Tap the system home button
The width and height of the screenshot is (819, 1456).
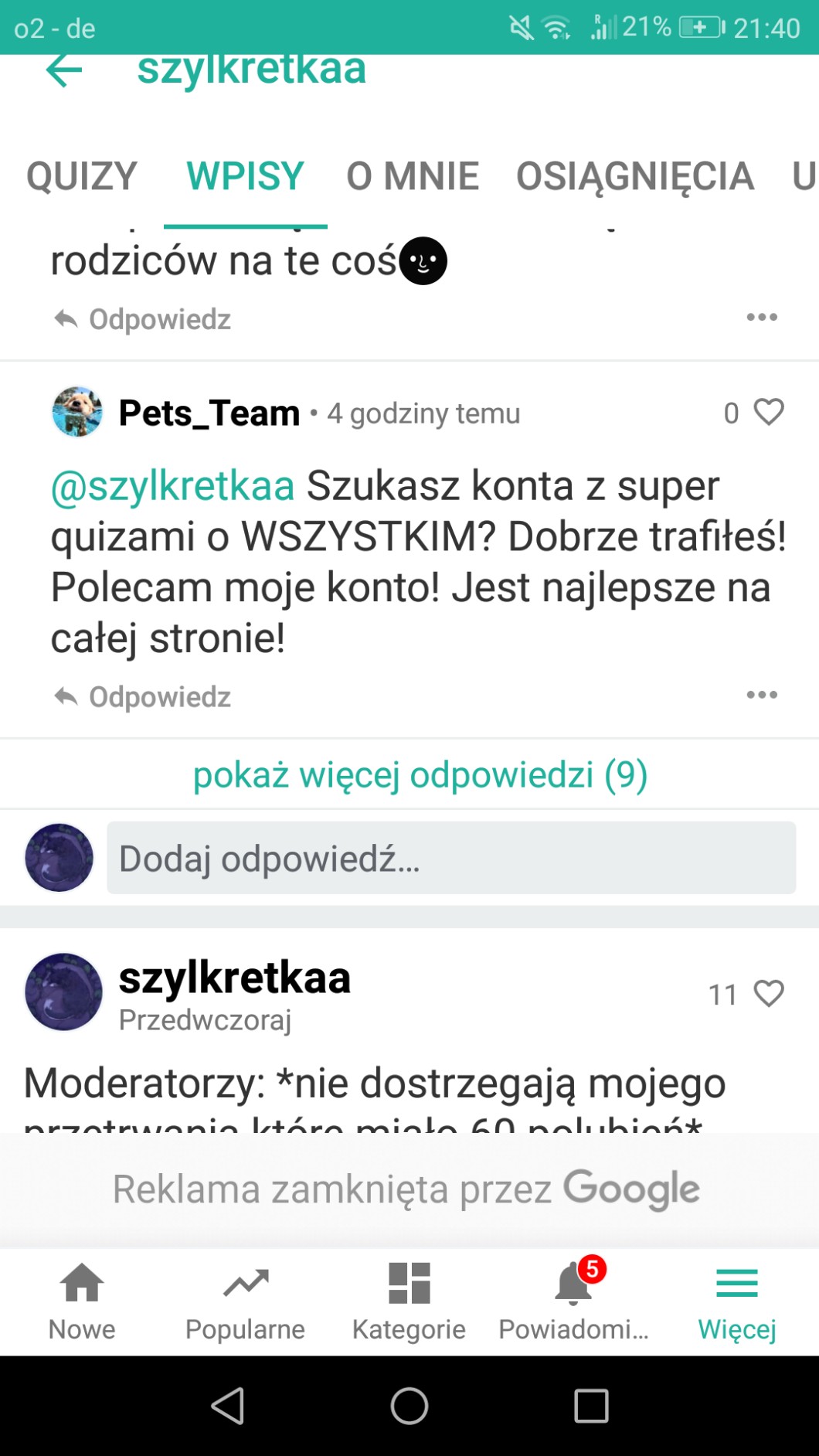tap(409, 1406)
